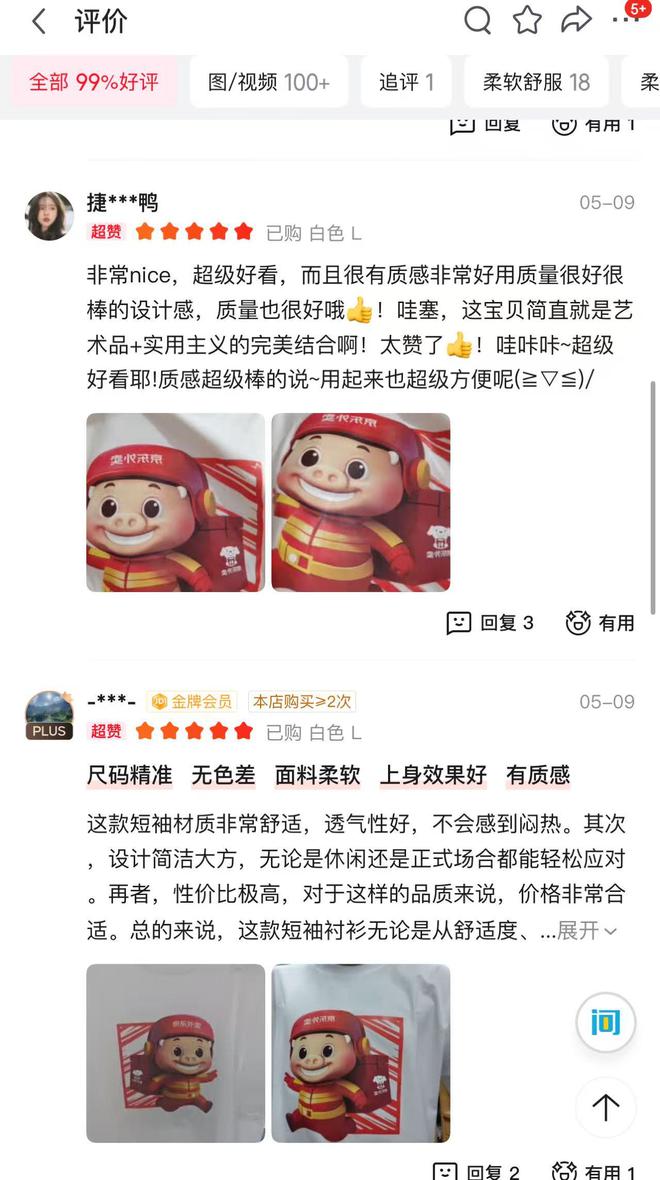Image resolution: width=660 pixels, height=1180 pixels.
Task: Open 捷***鸭's profile avatar
Action: (49, 216)
